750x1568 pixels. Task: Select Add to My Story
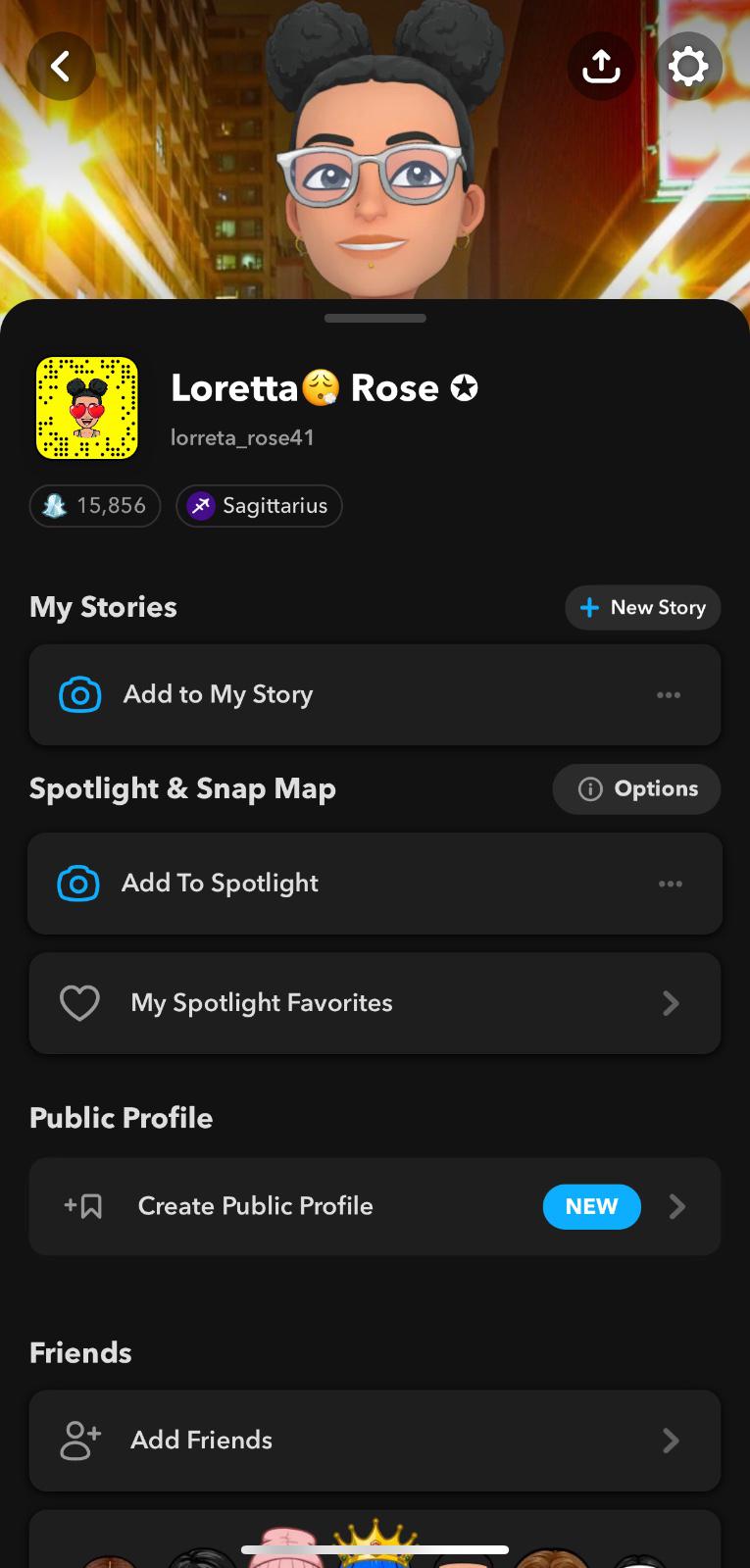[218, 694]
